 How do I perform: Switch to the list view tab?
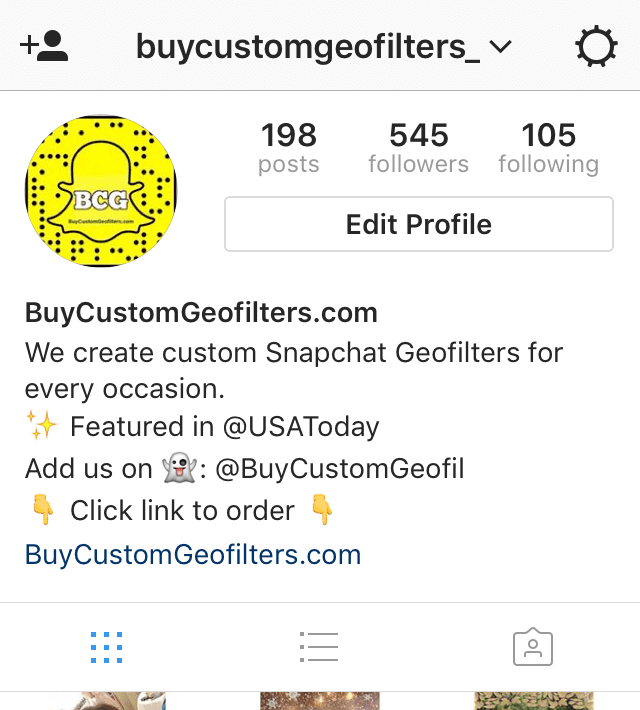(x=319, y=648)
